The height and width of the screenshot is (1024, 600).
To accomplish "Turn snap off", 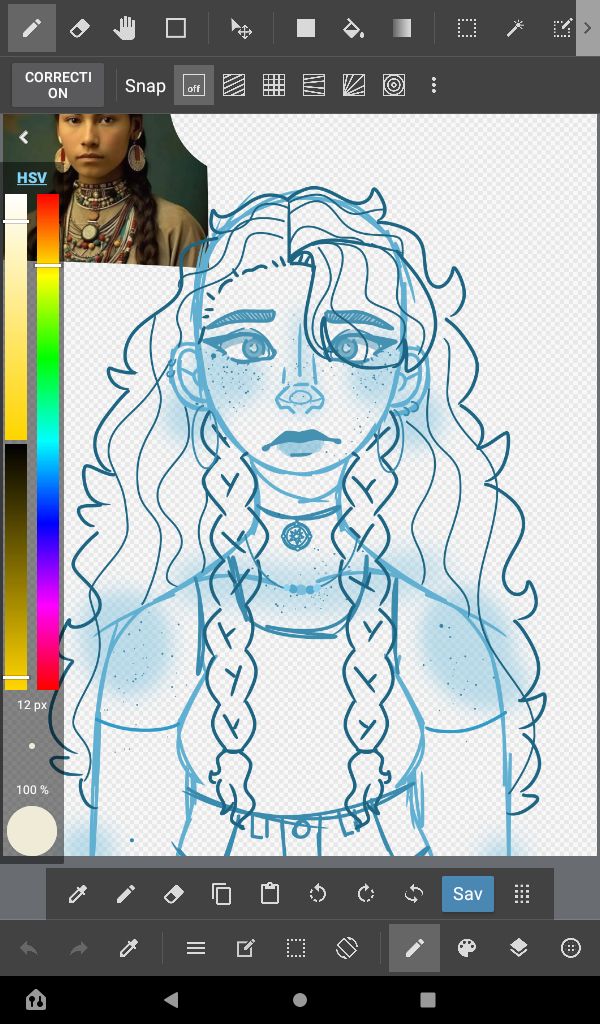I will point(194,86).
